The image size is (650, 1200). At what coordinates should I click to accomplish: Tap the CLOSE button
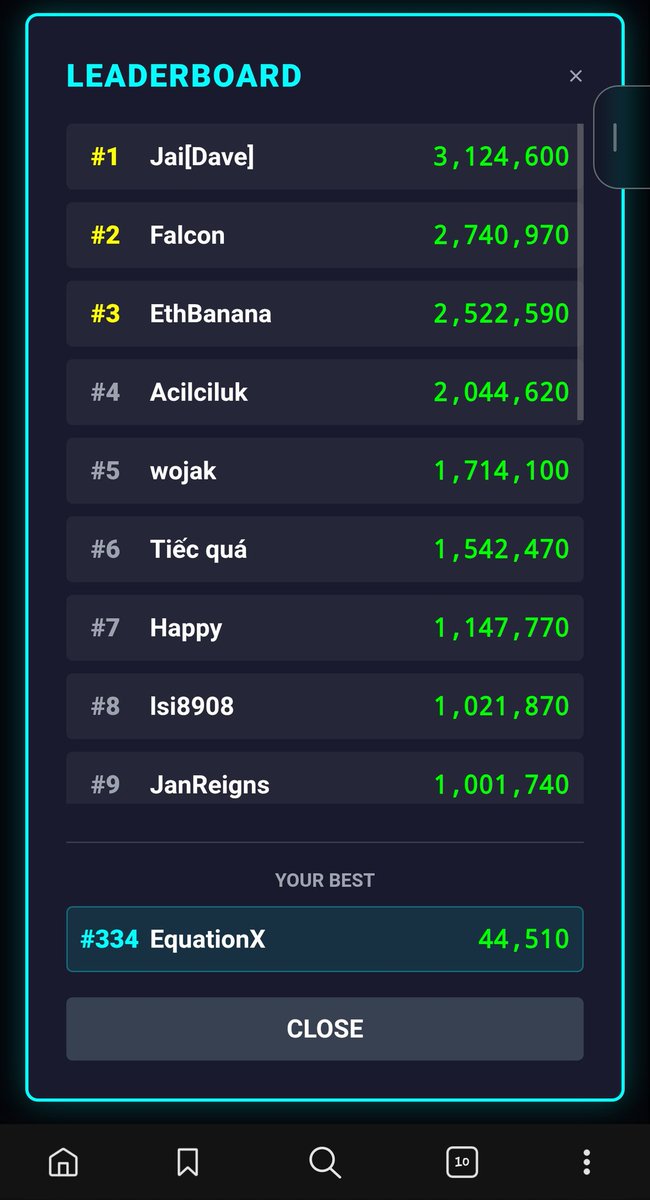tap(325, 1028)
